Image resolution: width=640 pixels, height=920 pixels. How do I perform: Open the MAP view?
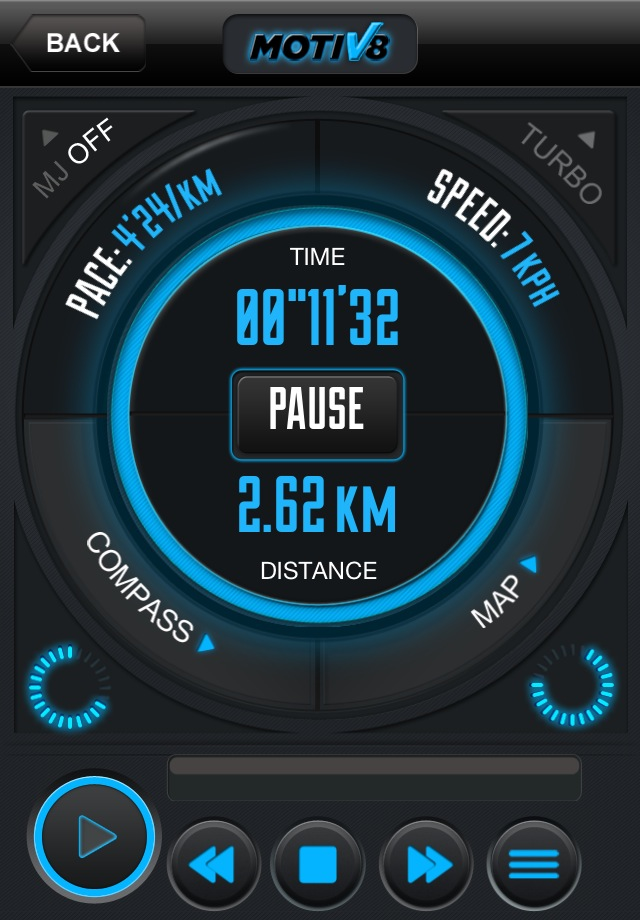[502, 594]
